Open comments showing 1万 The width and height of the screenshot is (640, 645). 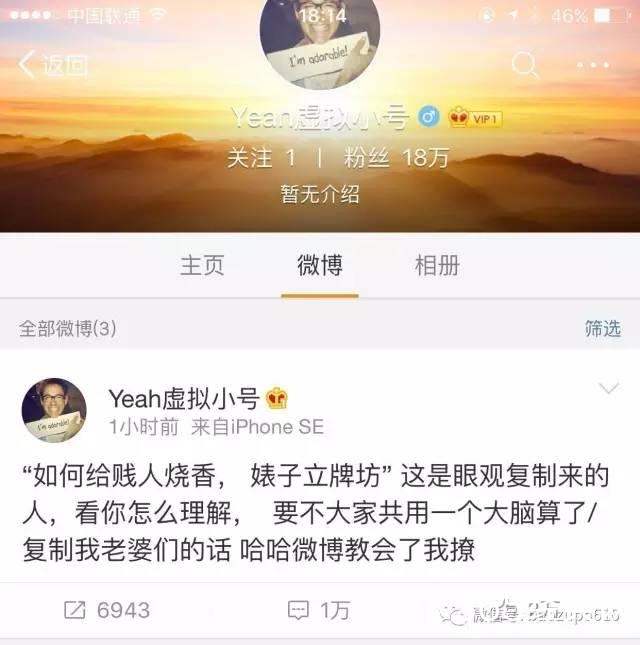point(319,610)
